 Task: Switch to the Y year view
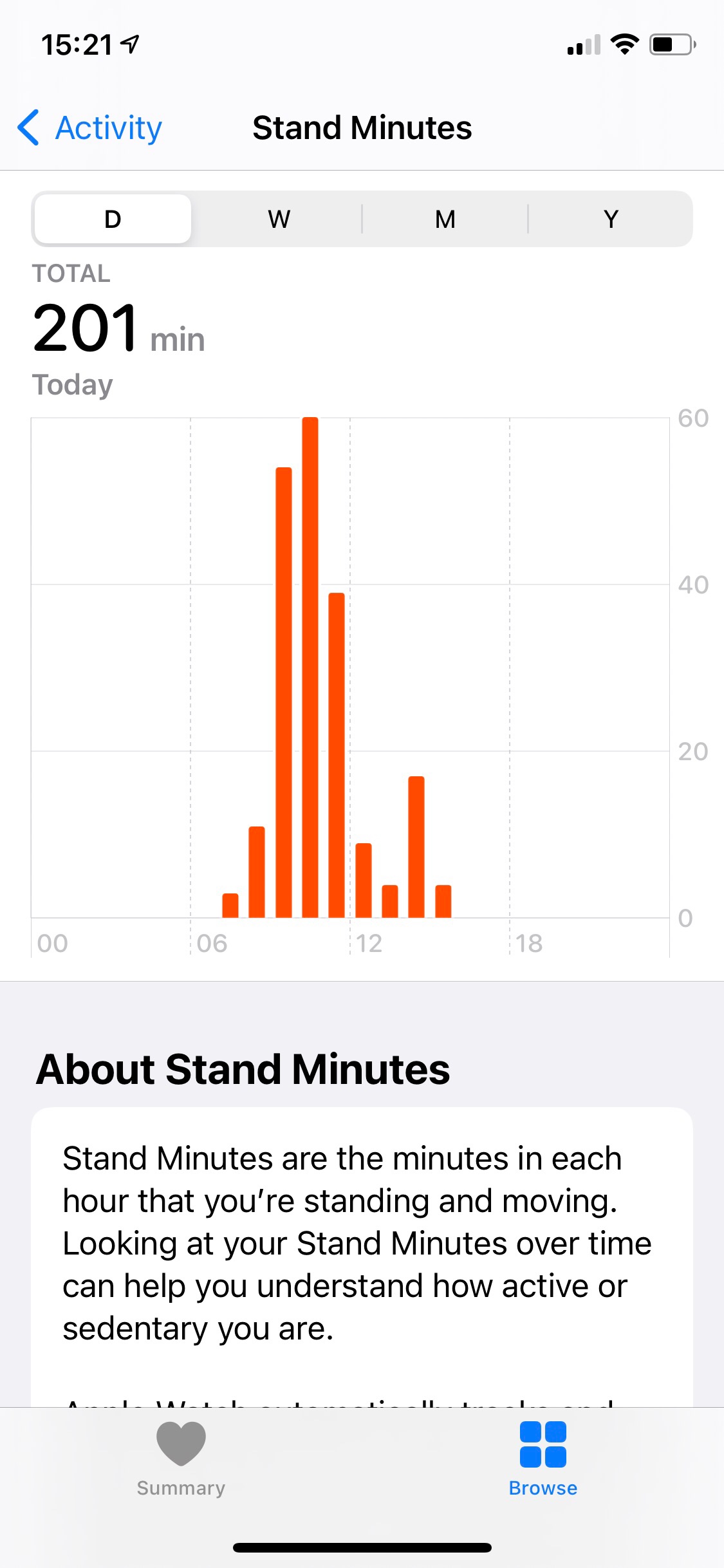(x=611, y=219)
